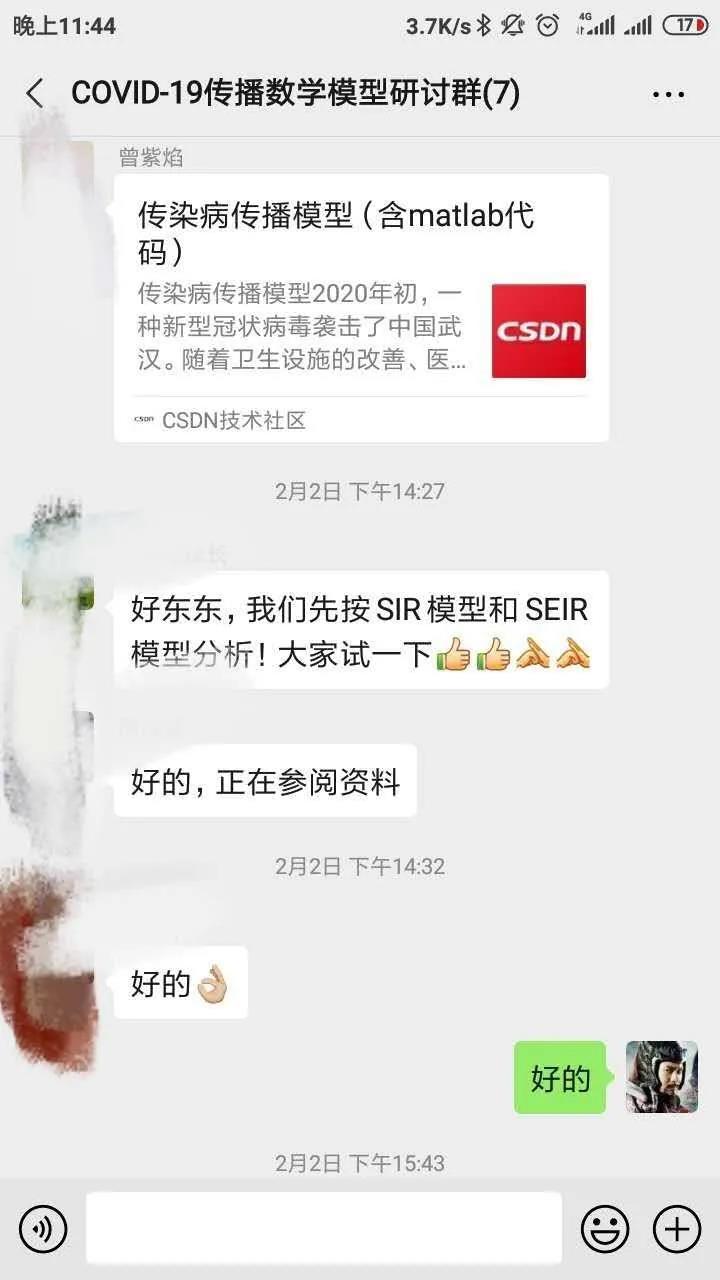Image resolution: width=720 pixels, height=1280 pixels.
Task: Open the plus attachments menu
Action: [677, 1228]
